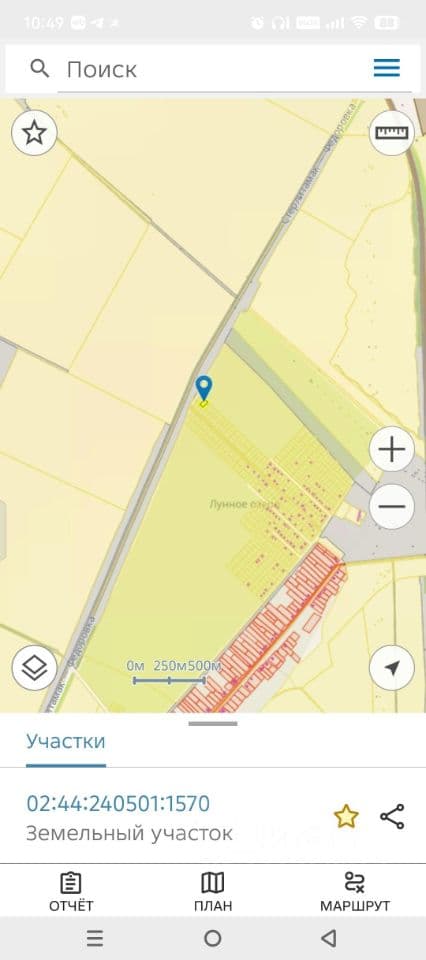The image size is (426, 960).
Task: Share the parcel 02:44:240501:1570
Action: [392, 817]
